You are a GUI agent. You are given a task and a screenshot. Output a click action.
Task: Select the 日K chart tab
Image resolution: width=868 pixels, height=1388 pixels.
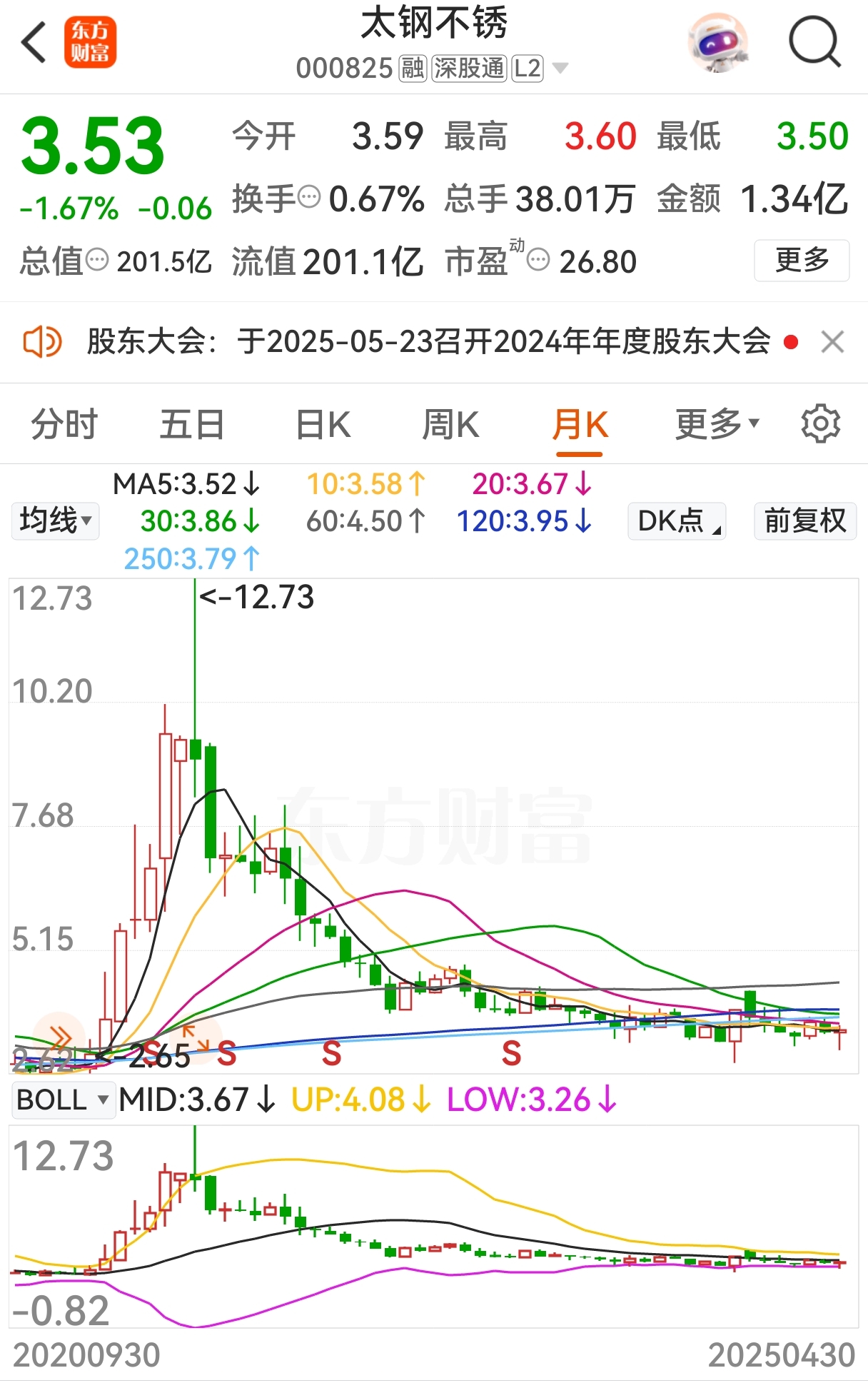[323, 425]
